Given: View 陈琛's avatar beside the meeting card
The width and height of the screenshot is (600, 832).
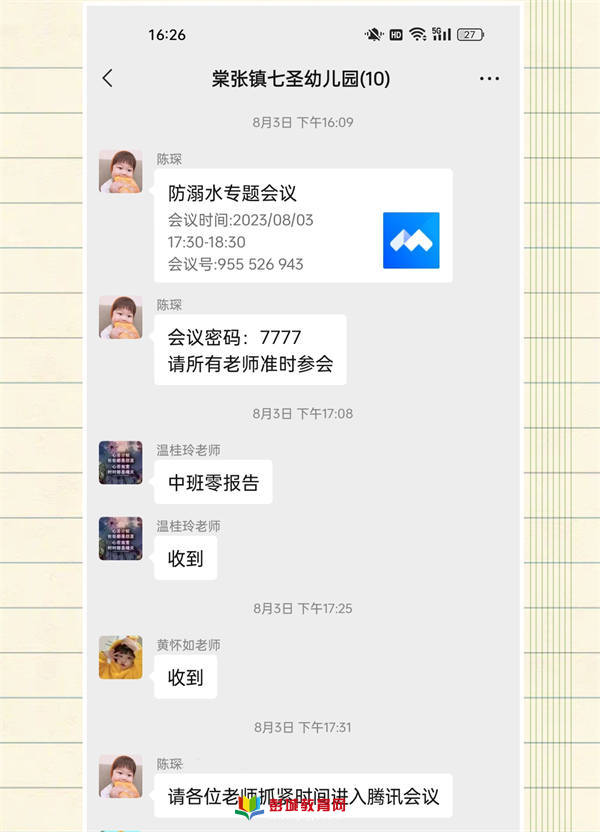Looking at the screenshot, I should 120,171.
